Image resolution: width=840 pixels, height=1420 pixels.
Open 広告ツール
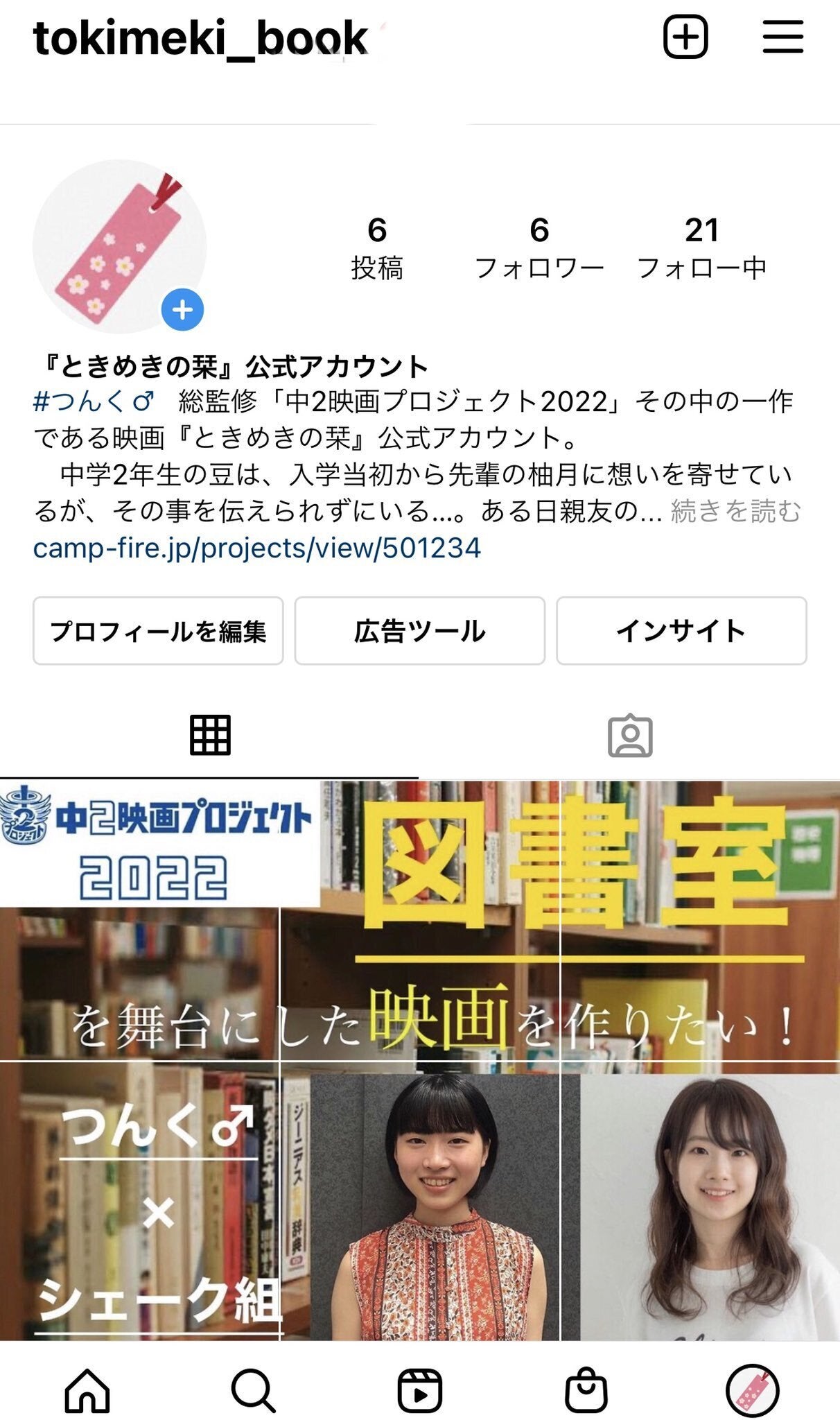[419, 631]
